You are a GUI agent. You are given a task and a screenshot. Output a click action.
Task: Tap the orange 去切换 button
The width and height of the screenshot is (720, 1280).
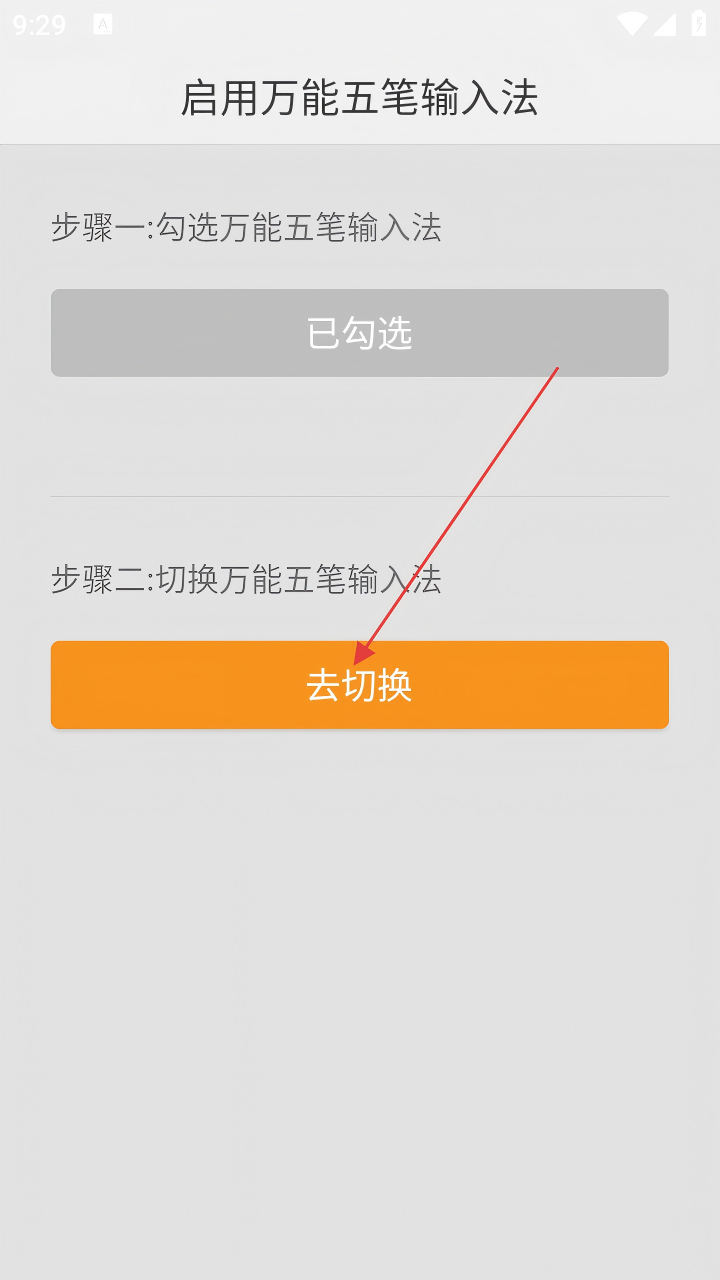pos(360,685)
